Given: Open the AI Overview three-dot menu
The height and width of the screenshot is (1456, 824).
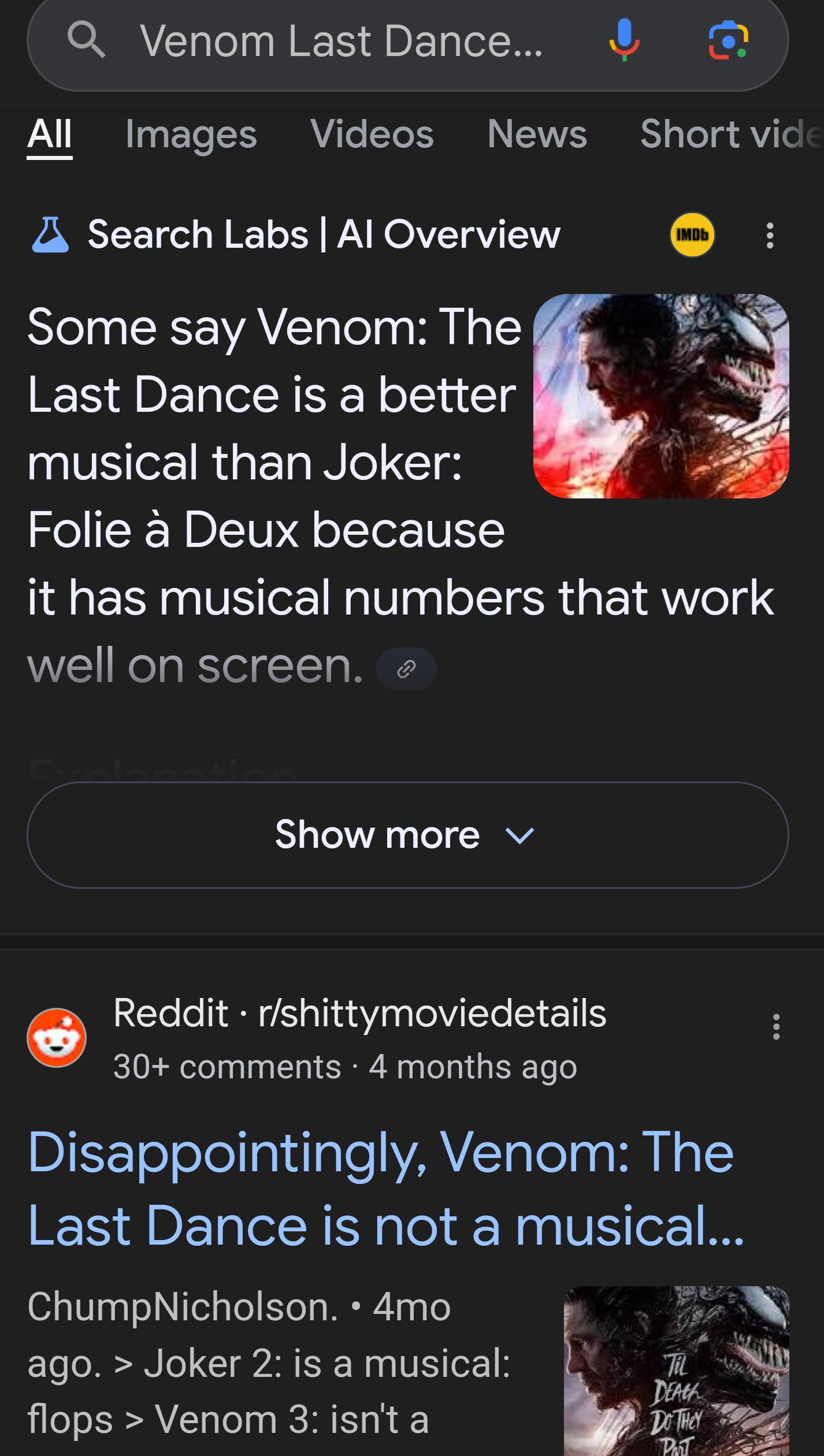Looking at the screenshot, I should click(x=769, y=235).
